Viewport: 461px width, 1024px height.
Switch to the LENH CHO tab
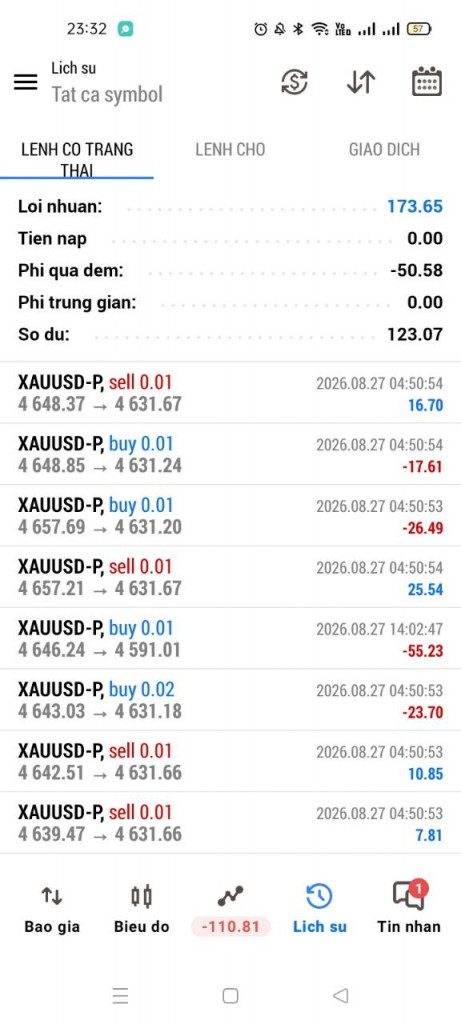[x=230, y=150]
